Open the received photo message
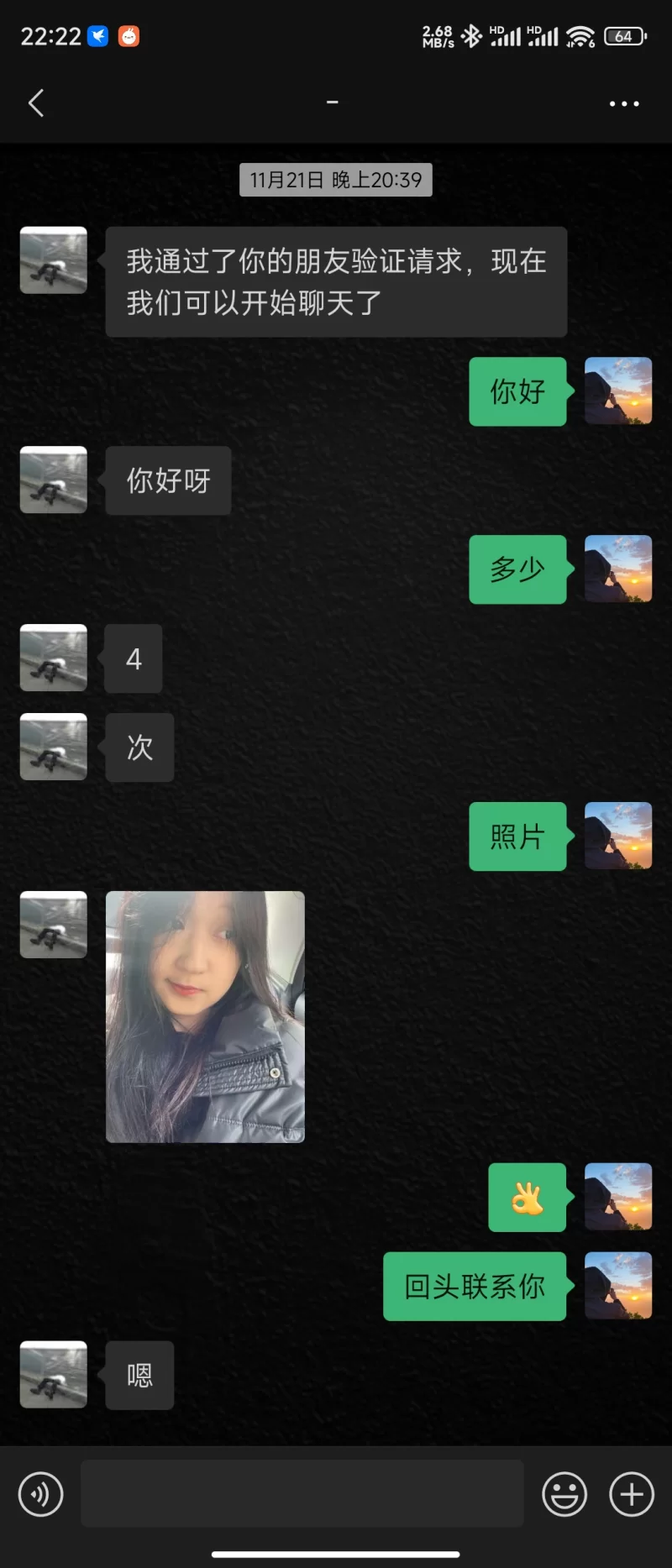Image resolution: width=672 pixels, height=1568 pixels. (205, 1016)
